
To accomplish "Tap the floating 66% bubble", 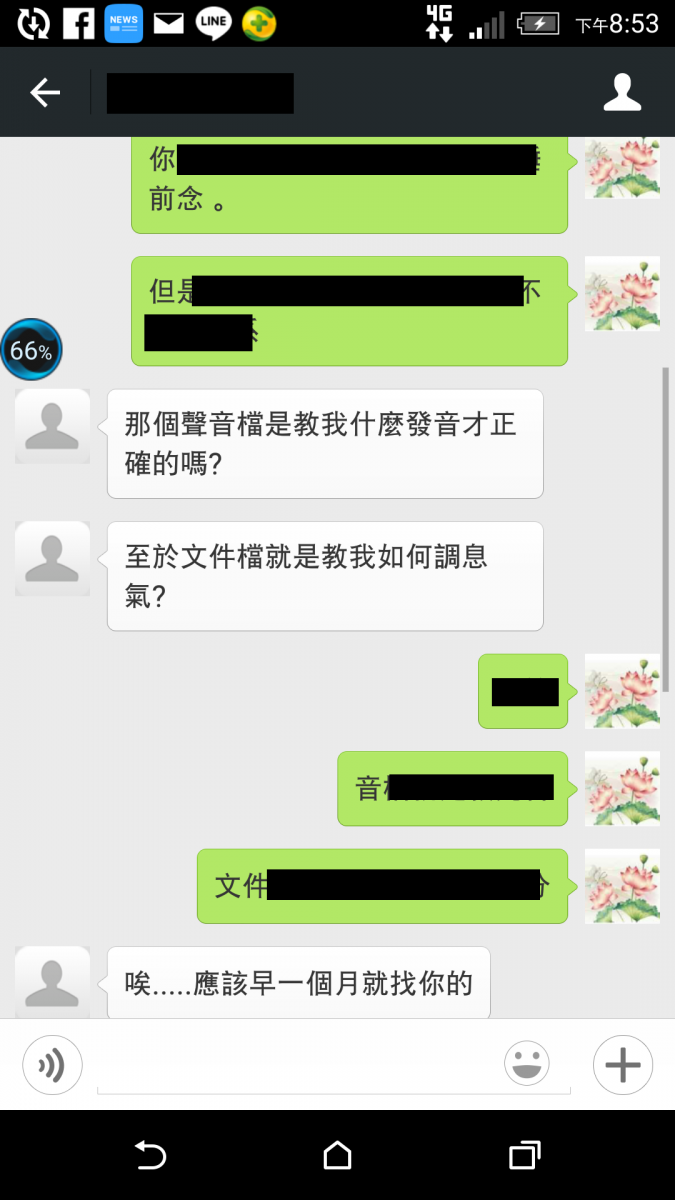I will [31, 350].
